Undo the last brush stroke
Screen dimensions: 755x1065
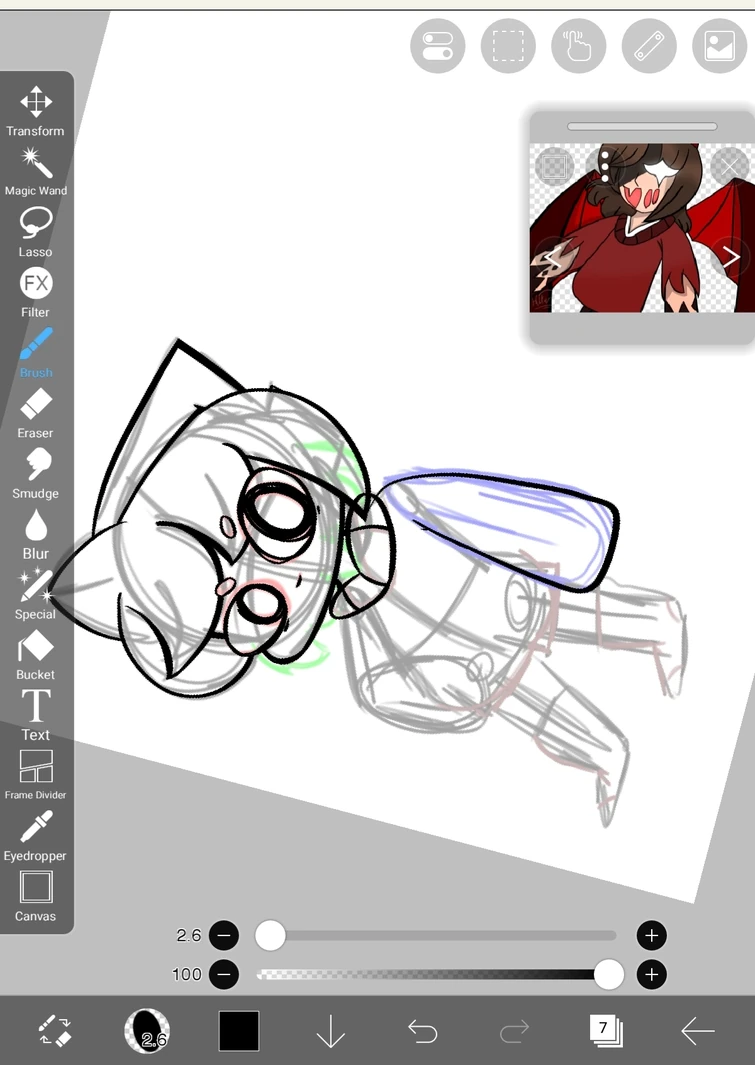pyautogui.click(x=422, y=1031)
